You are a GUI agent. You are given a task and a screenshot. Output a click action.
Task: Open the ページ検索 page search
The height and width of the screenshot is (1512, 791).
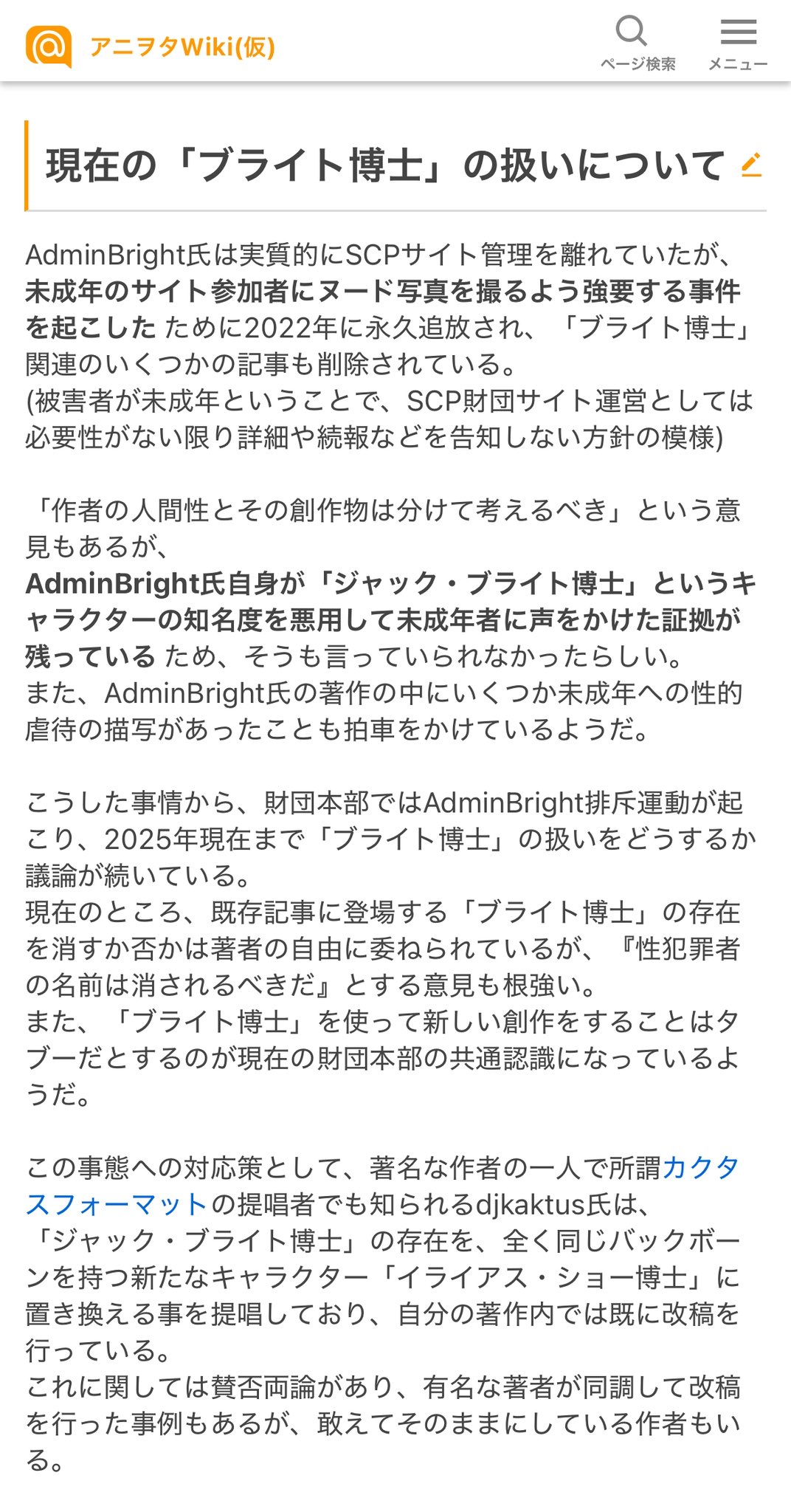tap(637, 43)
